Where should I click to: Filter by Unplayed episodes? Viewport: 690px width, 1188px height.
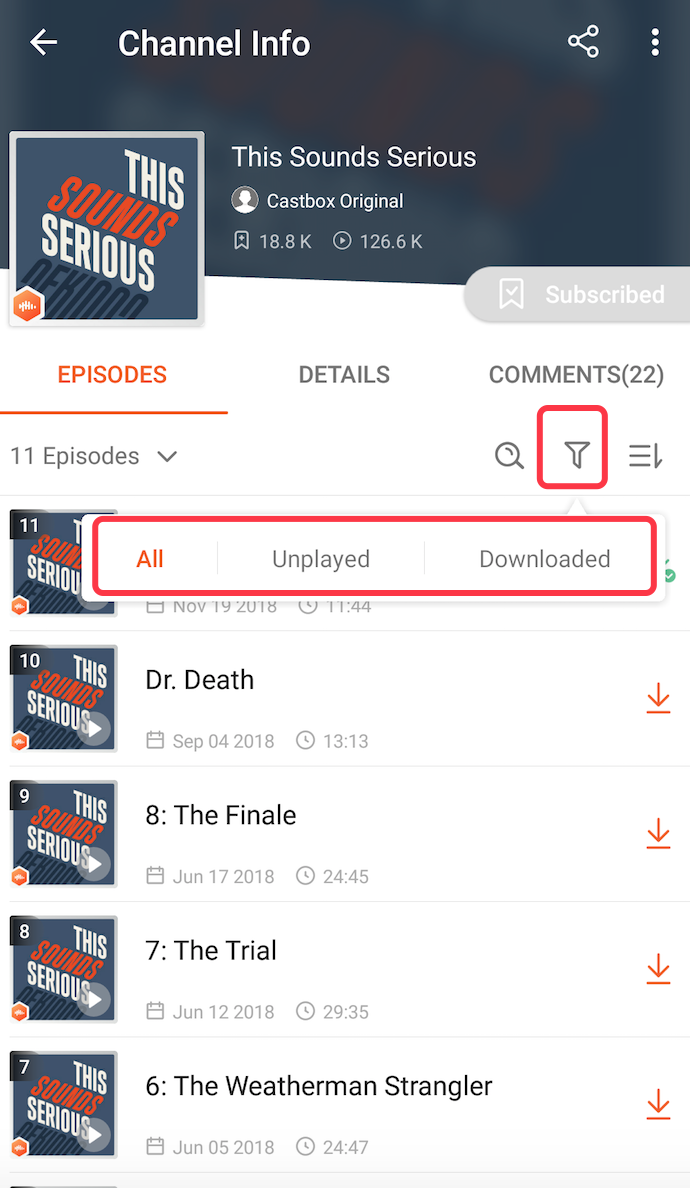(321, 559)
